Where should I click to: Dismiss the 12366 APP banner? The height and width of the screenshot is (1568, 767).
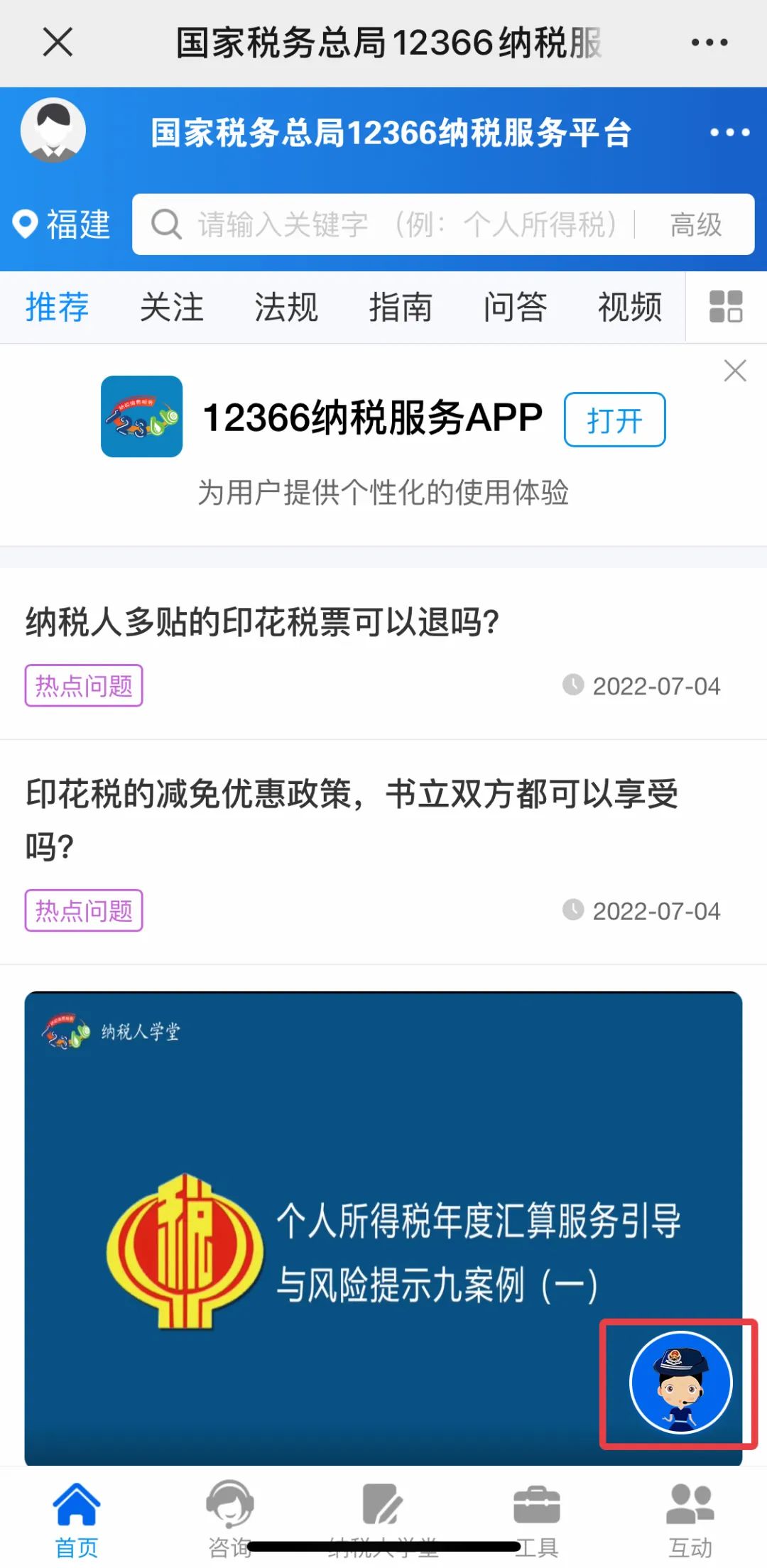734,371
